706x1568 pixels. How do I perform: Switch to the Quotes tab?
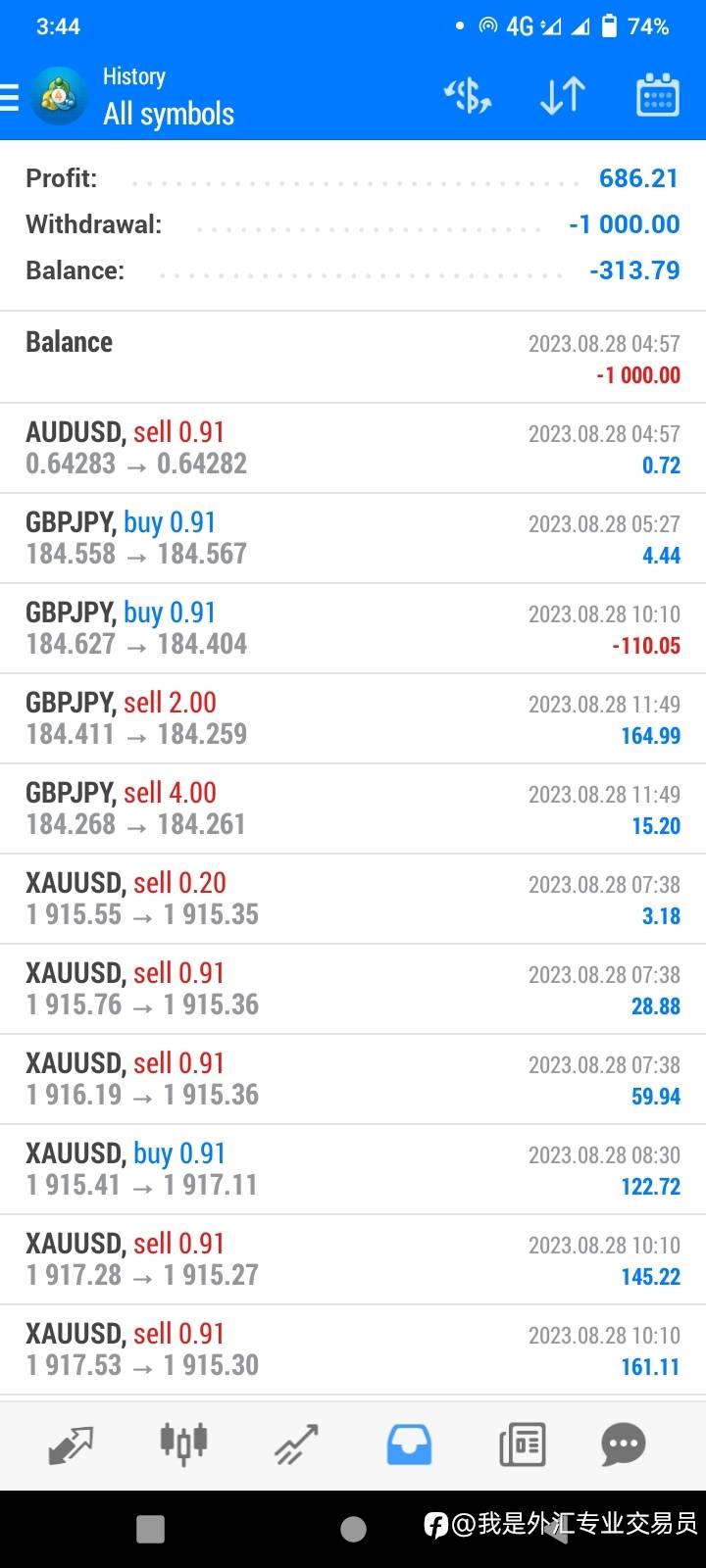pyautogui.click(x=71, y=1445)
